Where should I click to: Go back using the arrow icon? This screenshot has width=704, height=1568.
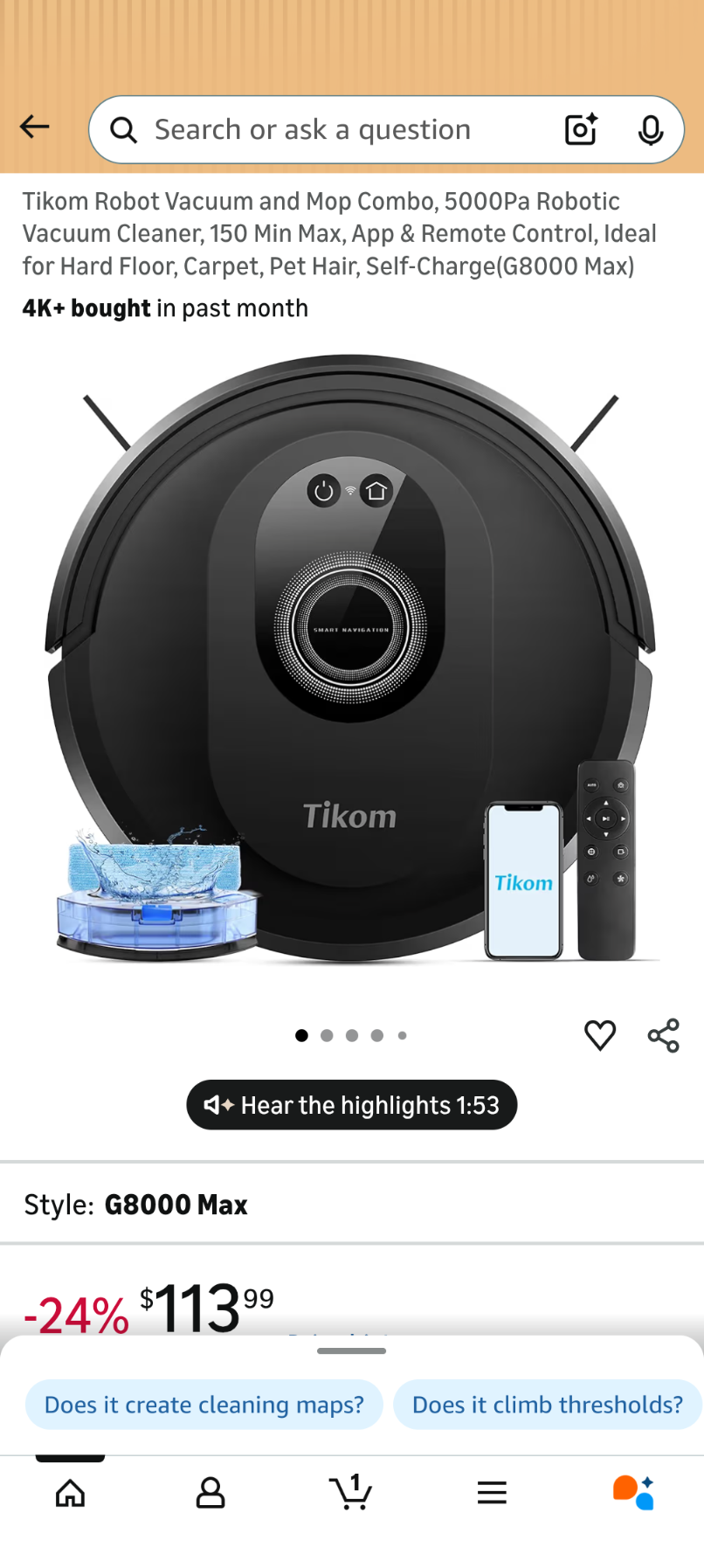pos(35,128)
